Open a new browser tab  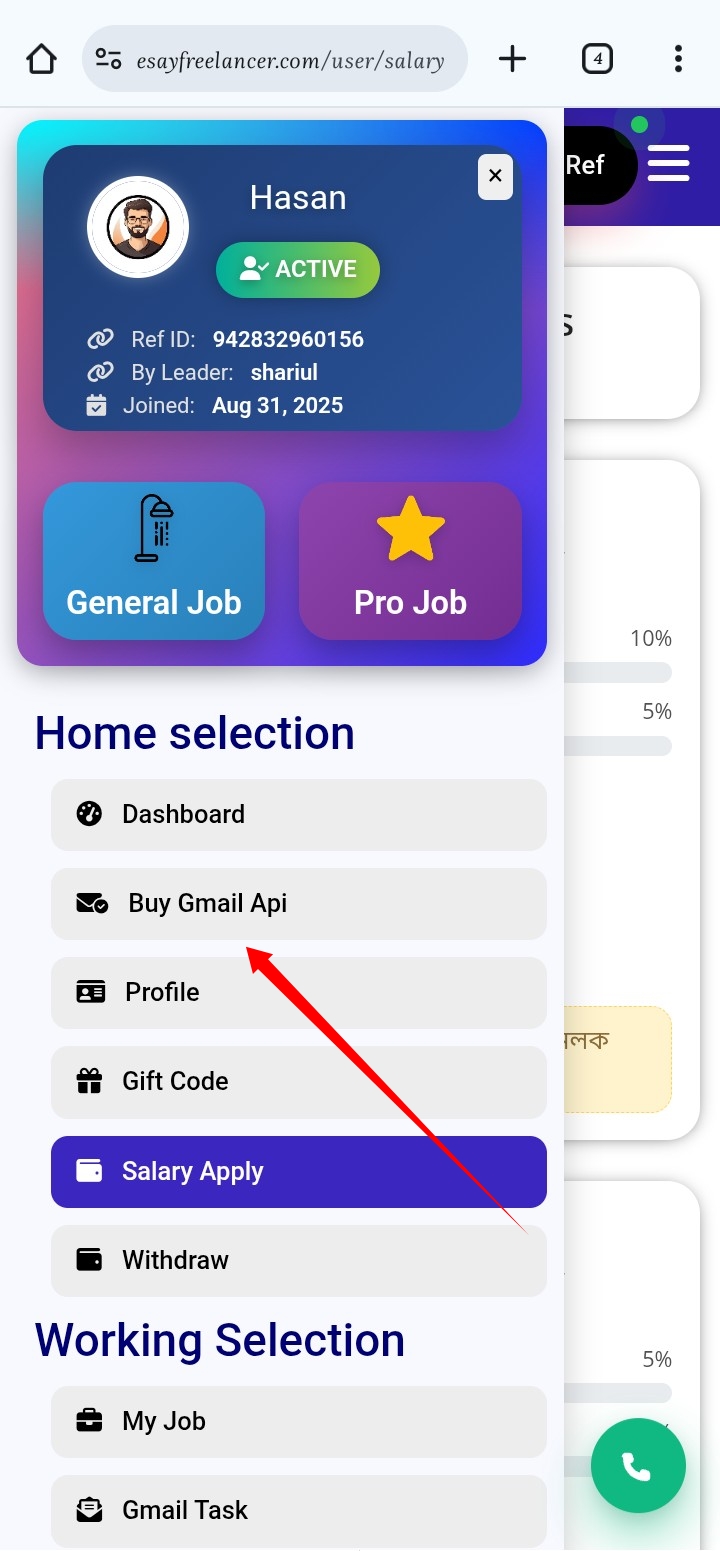[x=512, y=59]
